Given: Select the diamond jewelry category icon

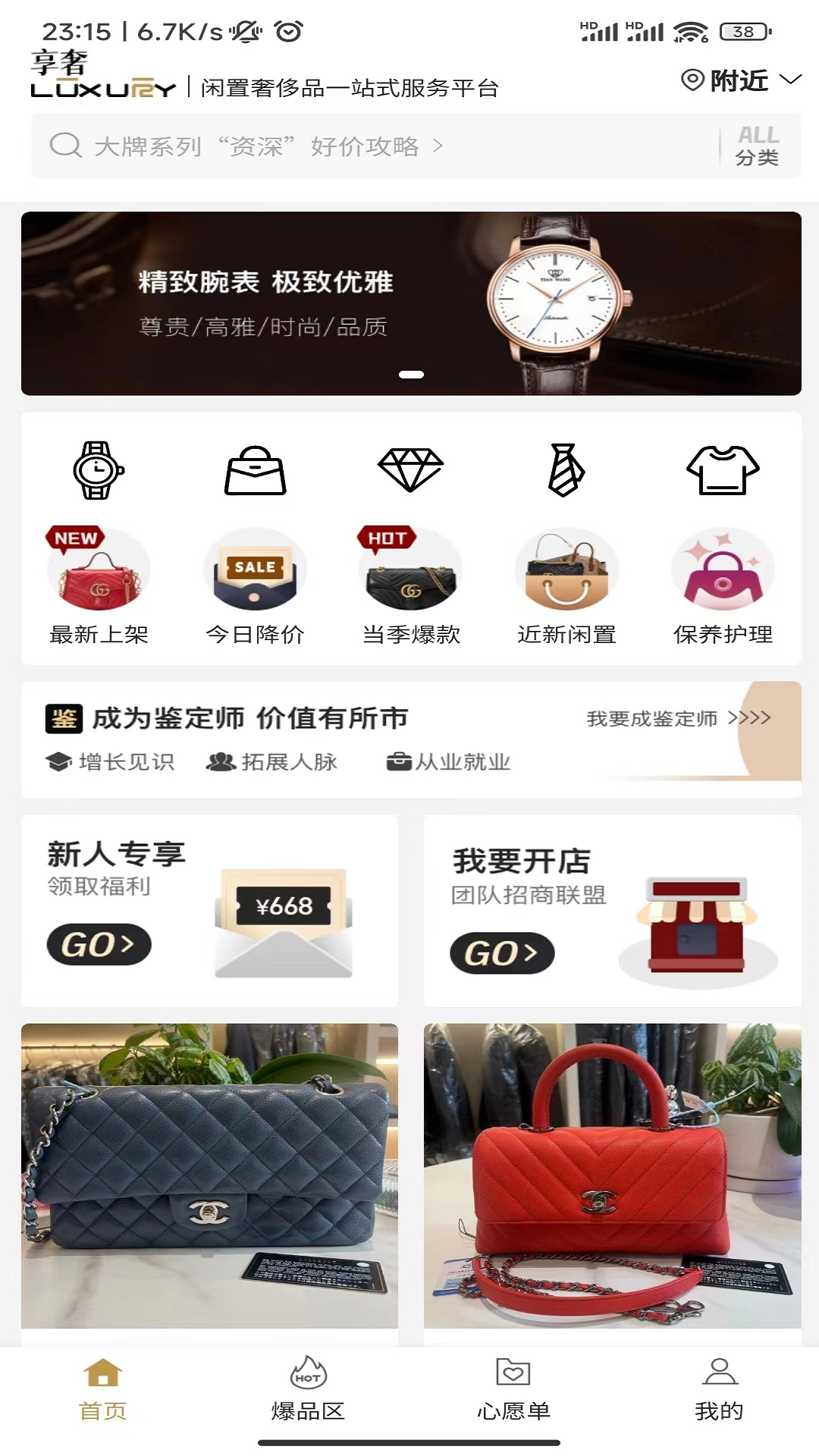Looking at the screenshot, I should 410,470.
